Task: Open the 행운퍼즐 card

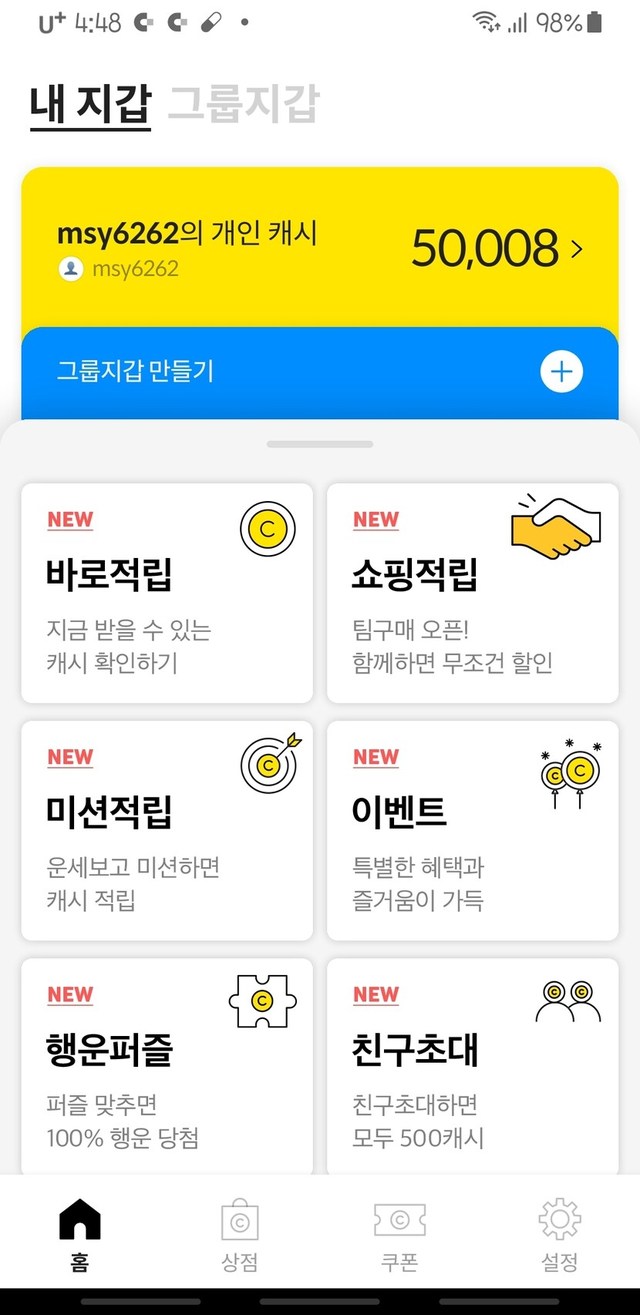Action: (x=167, y=1066)
